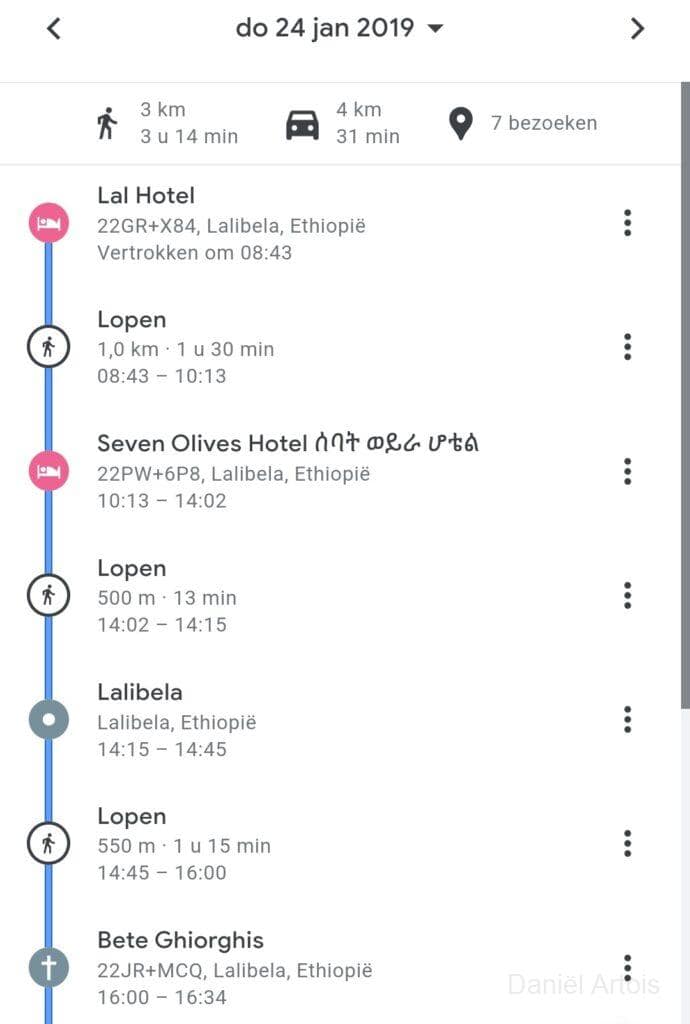Screen dimensions: 690x1024
Task: Open more options for the Lalibela visit
Action: 627,719
